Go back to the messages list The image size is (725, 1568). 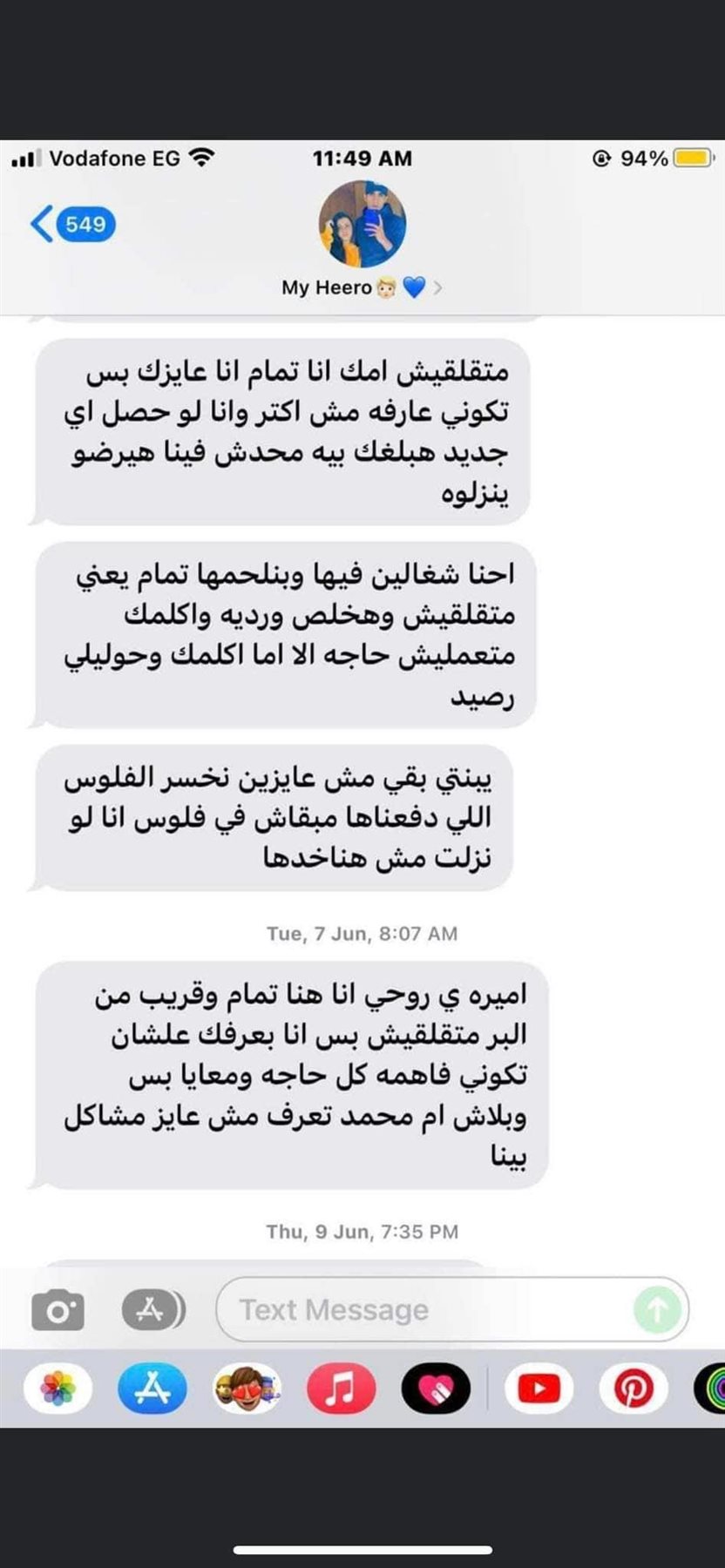point(71,224)
